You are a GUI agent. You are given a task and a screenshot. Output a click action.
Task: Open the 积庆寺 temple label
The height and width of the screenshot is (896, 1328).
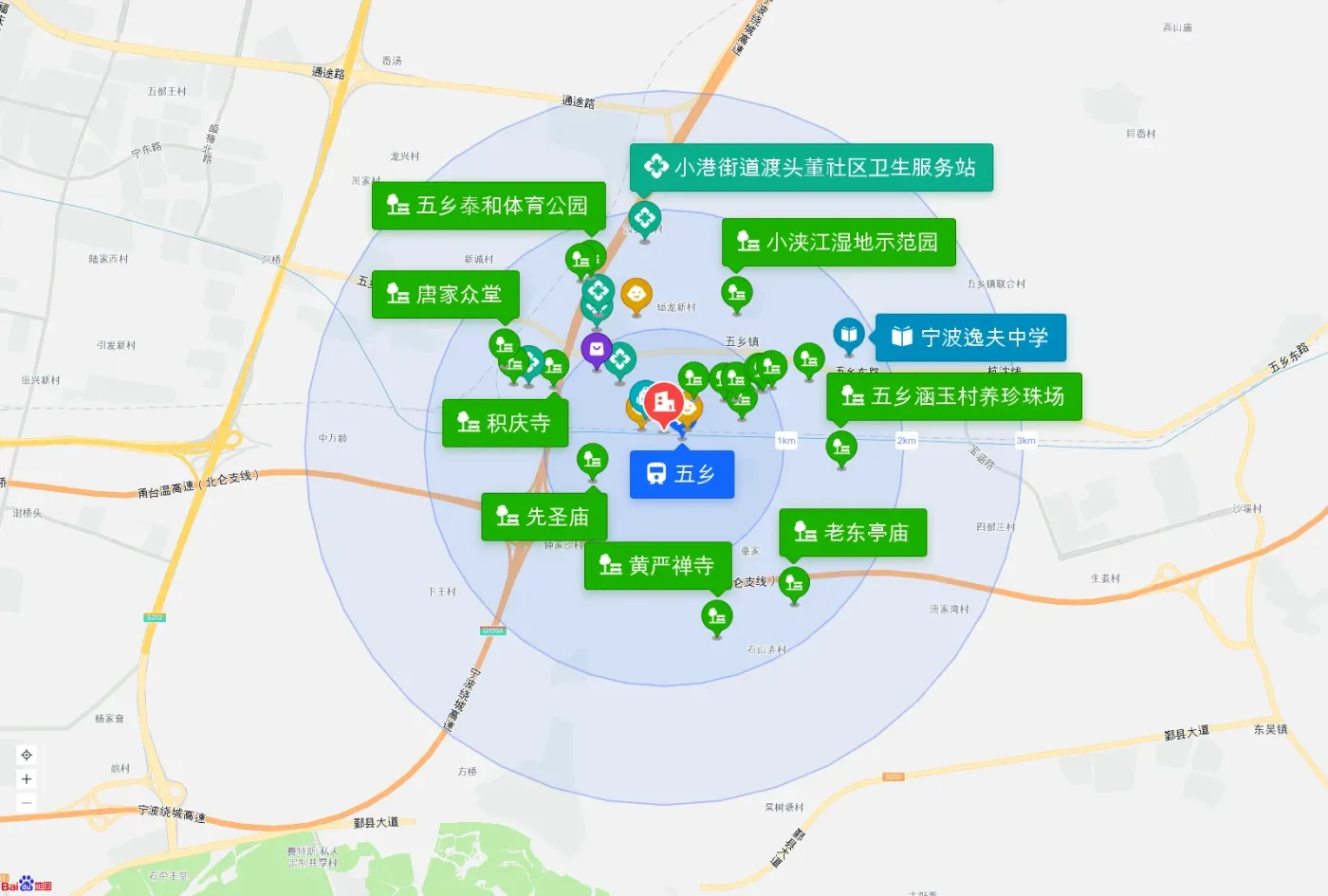(x=506, y=423)
